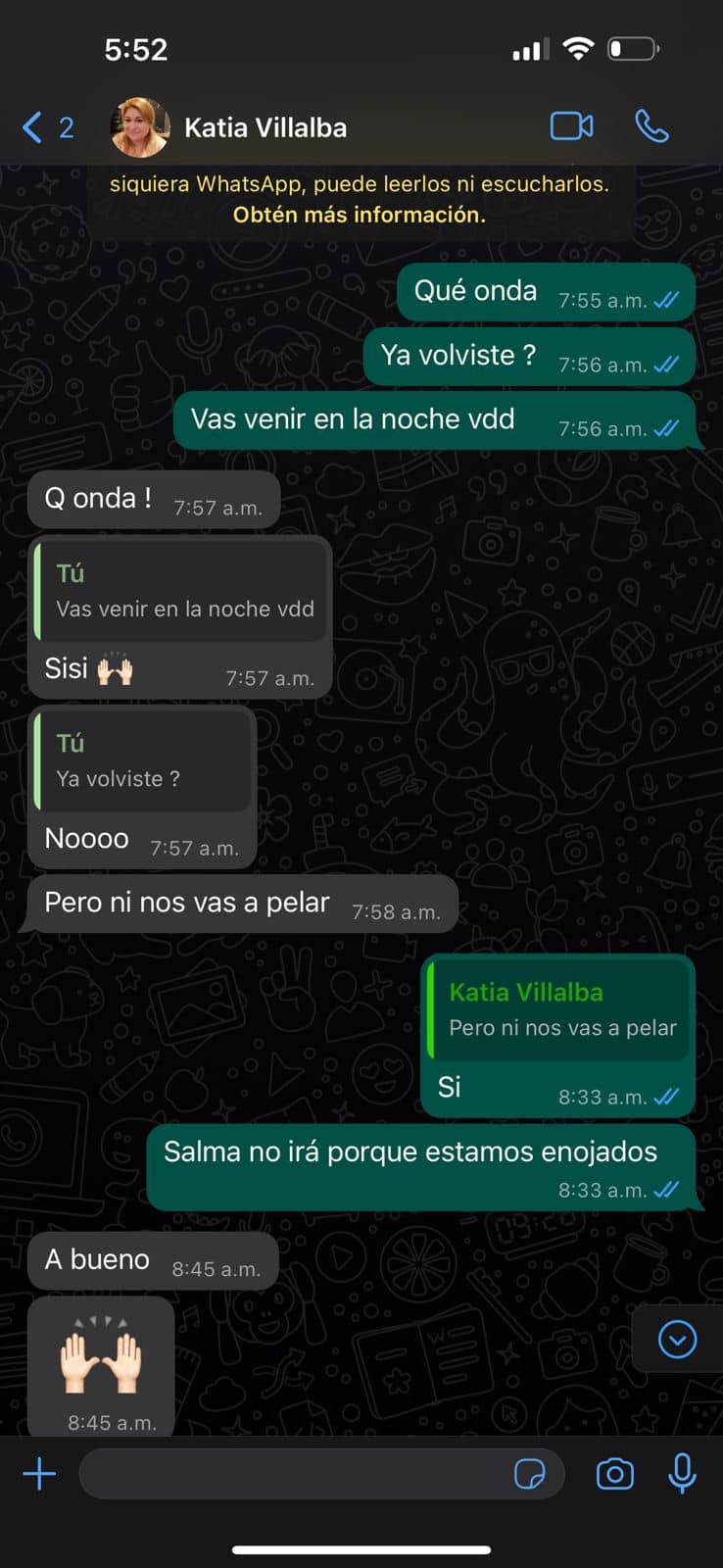Screen dimensions: 723x1568
Task: Focus the message text field
Action: [294, 1474]
